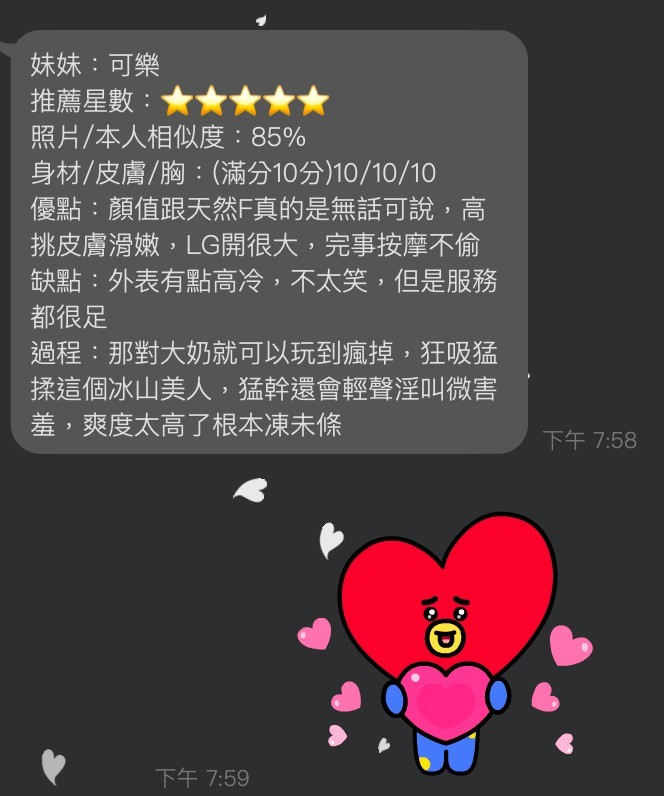Open the red heart character sticker

point(446,640)
